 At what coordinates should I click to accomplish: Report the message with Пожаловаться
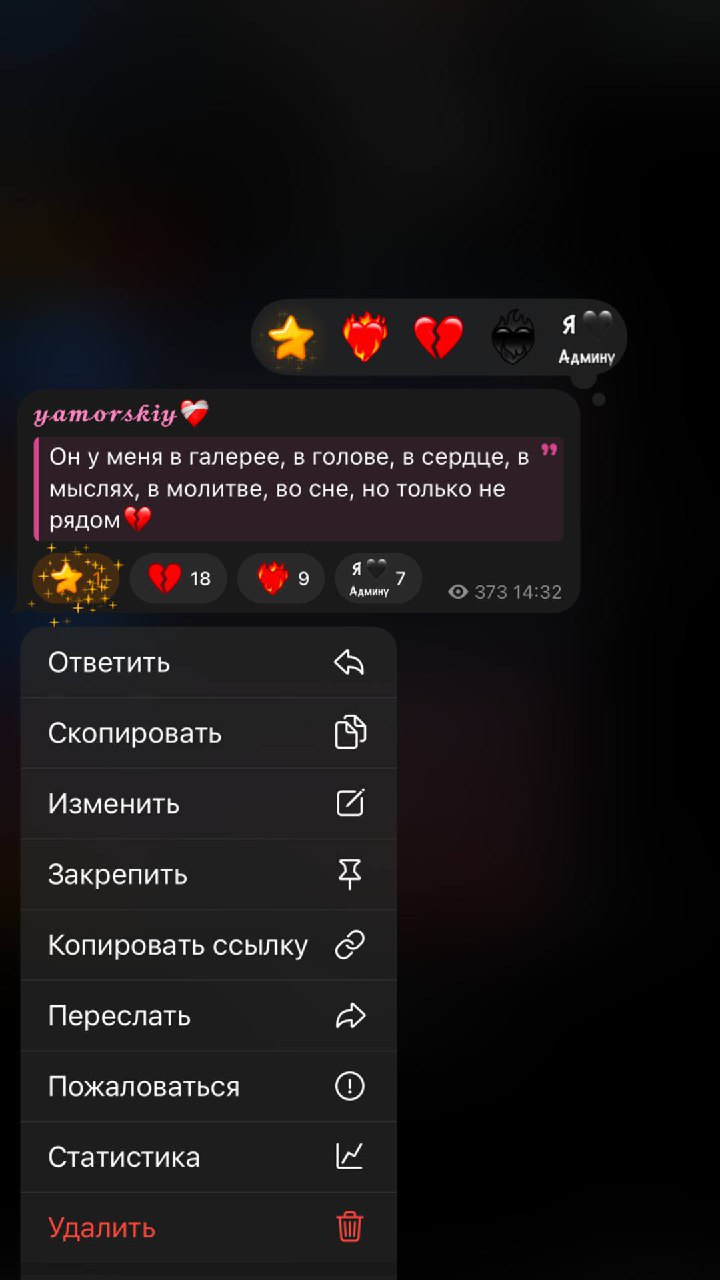coord(208,1087)
